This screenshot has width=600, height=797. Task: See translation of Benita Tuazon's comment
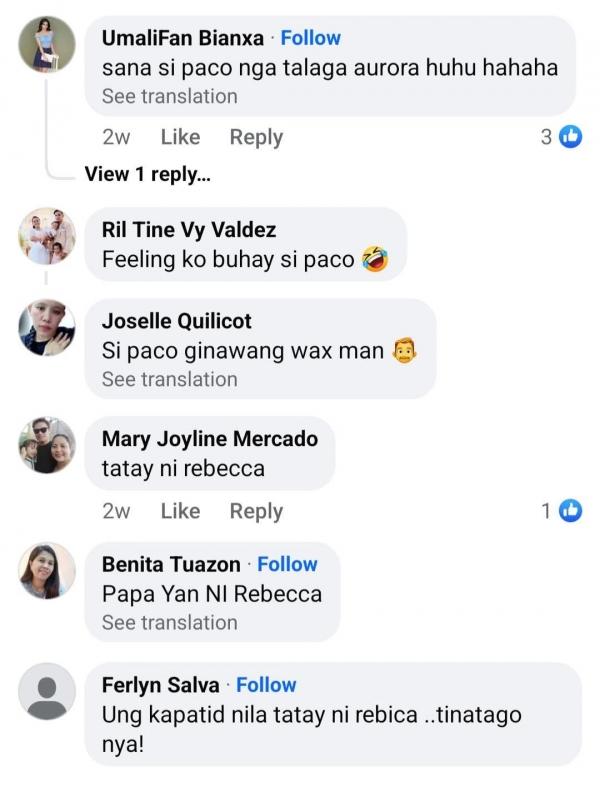tap(169, 622)
